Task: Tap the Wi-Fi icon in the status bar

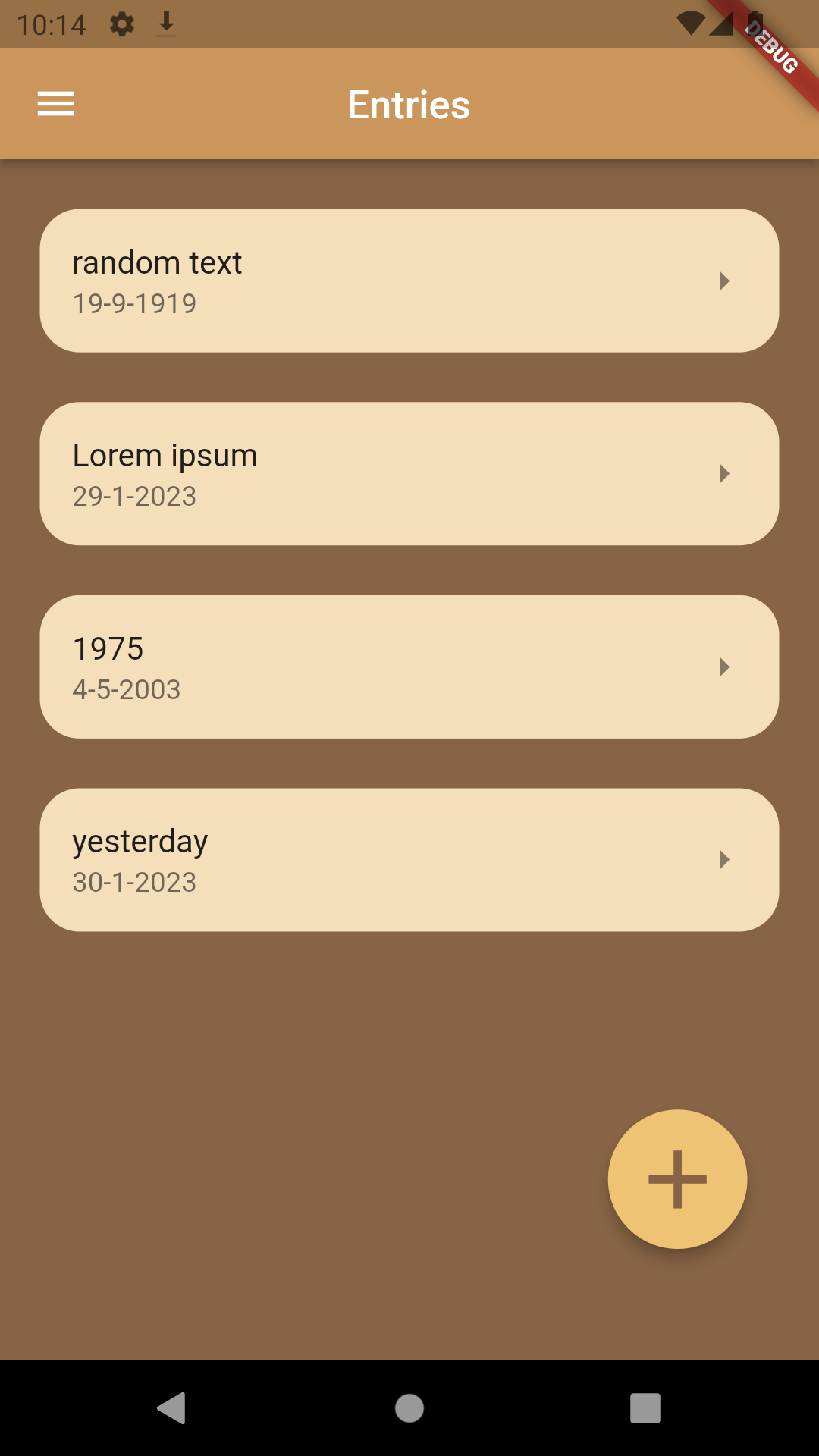Action: click(x=691, y=24)
